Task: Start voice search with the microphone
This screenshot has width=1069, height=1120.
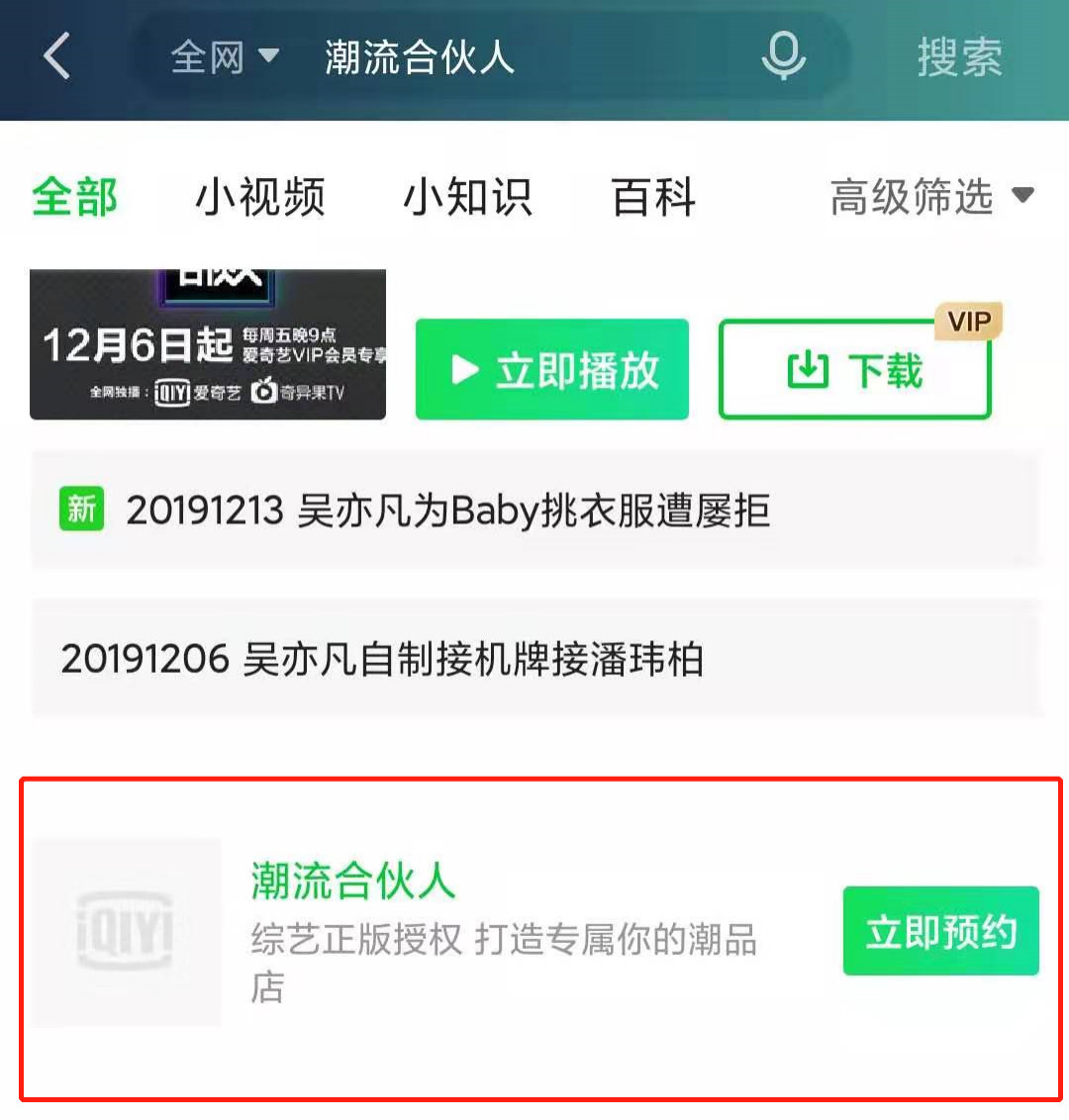Action: pyautogui.click(x=783, y=55)
